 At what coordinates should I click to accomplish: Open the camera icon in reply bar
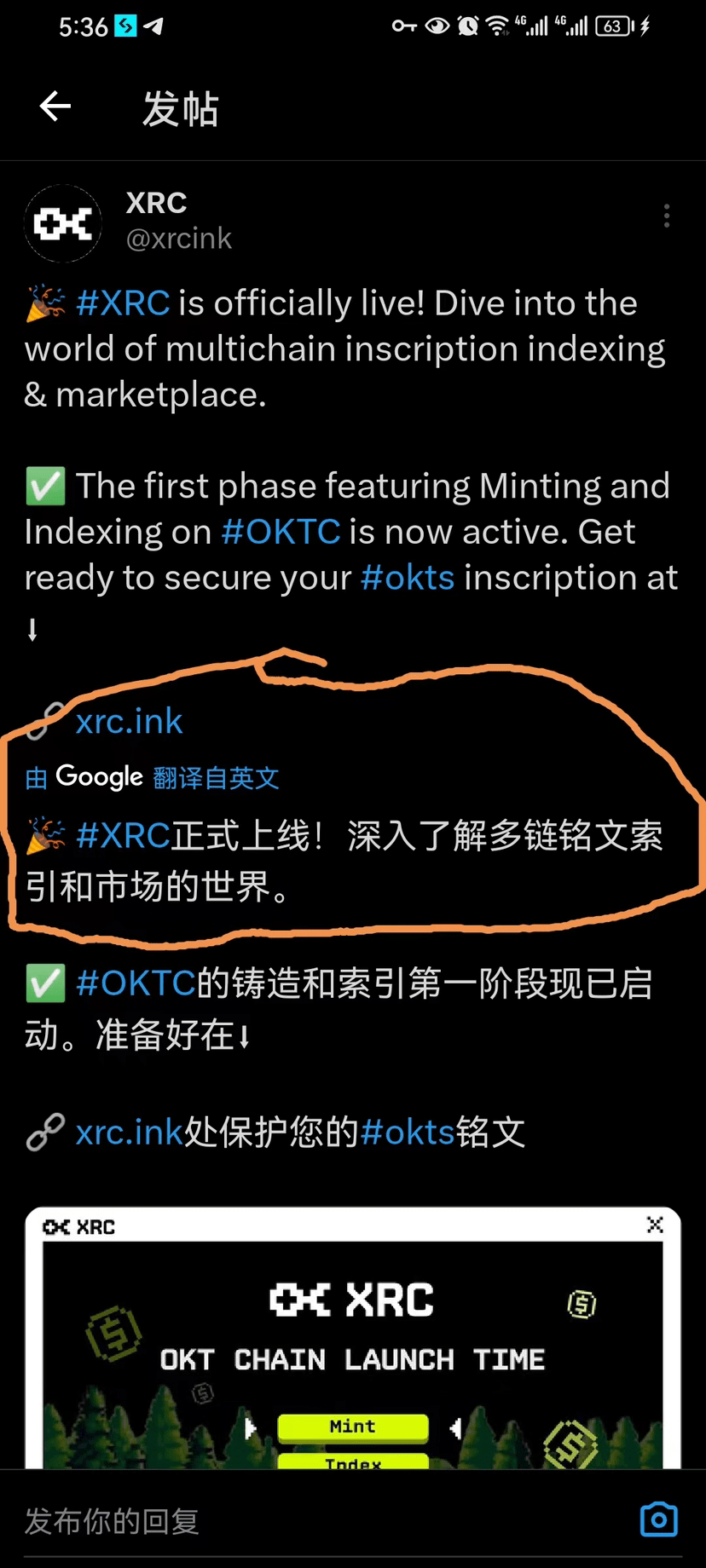click(x=658, y=1519)
